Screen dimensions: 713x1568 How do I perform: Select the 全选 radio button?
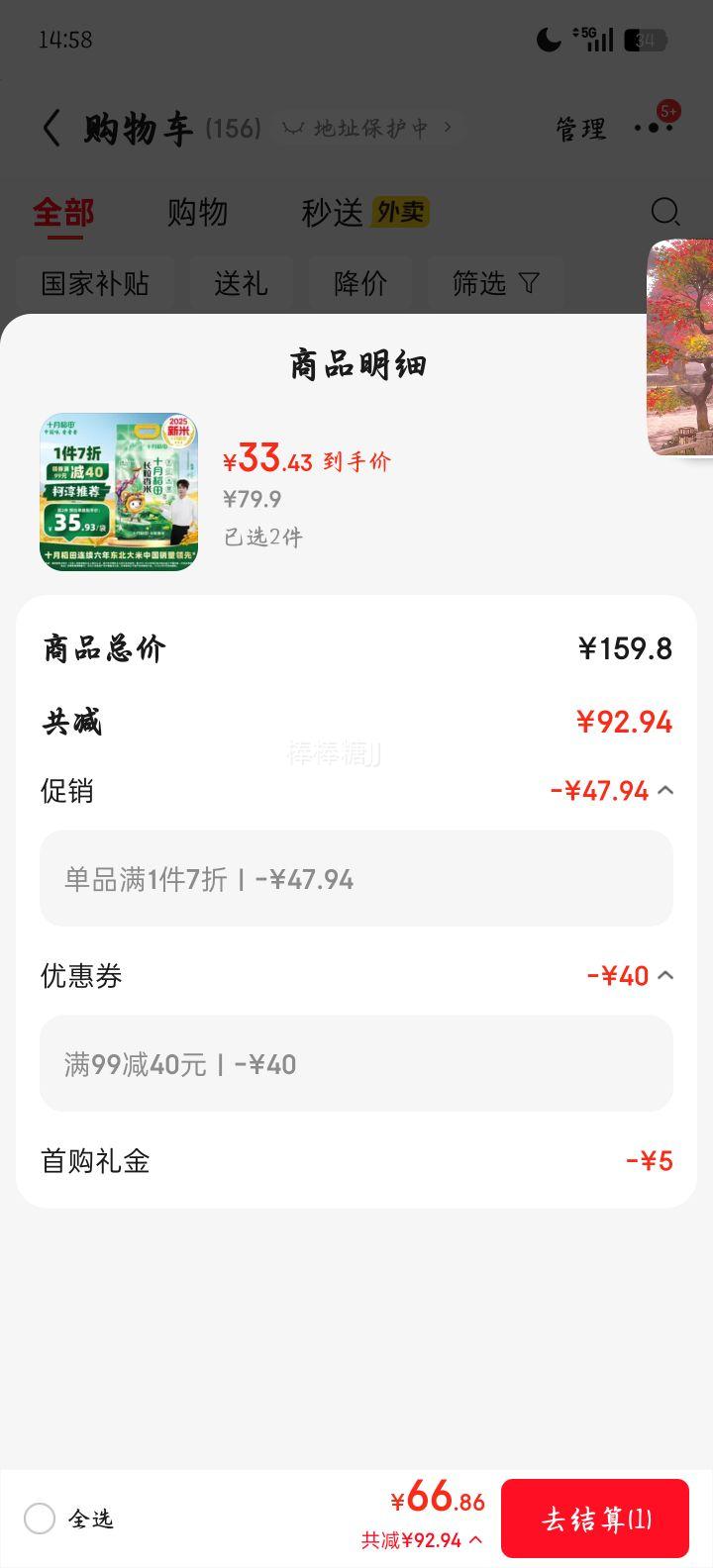pyautogui.click(x=38, y=1519)
